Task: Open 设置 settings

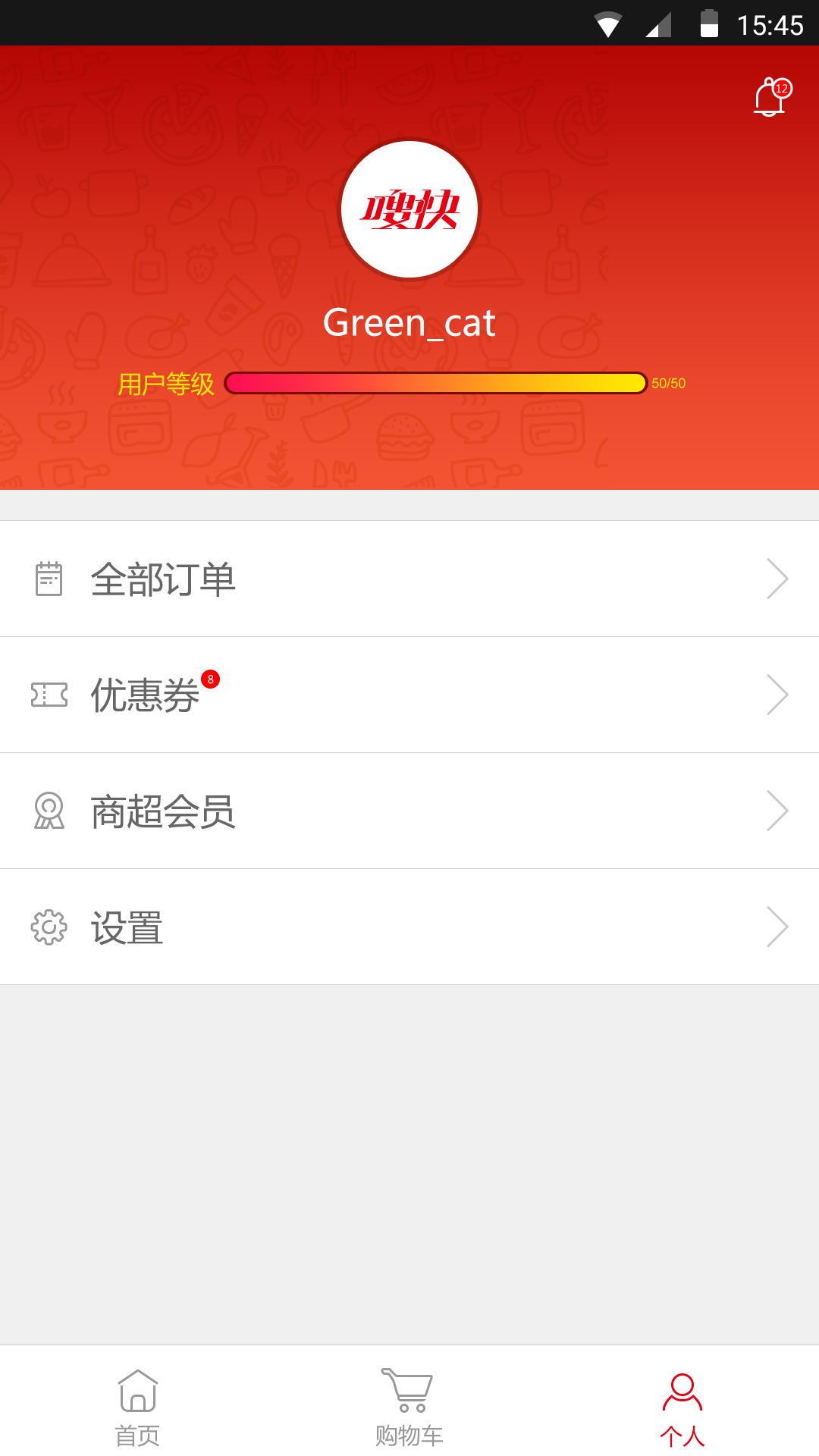Action: click(409, 927)
